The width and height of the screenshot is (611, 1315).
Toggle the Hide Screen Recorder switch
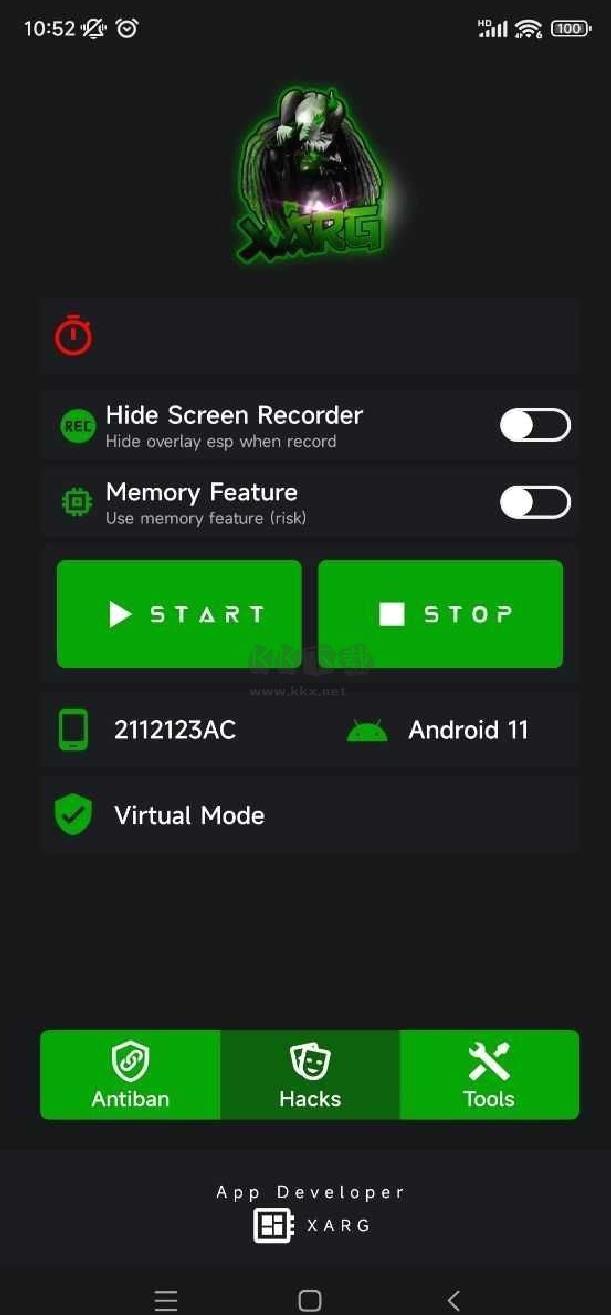click(x=535, y=425)
